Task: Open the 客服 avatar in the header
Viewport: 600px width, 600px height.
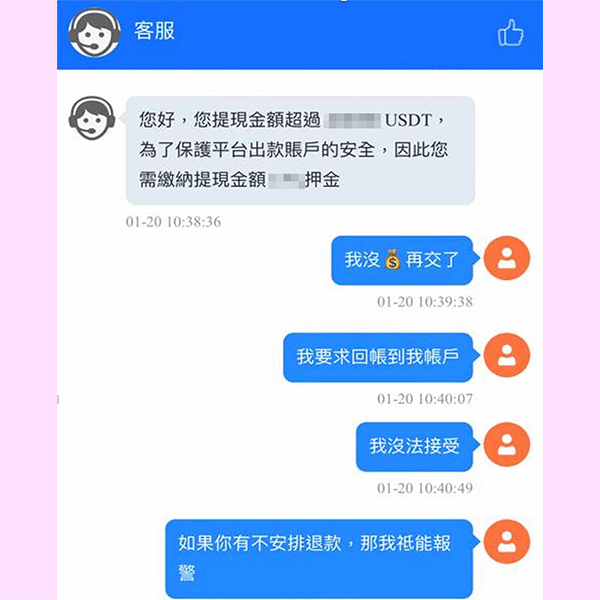Action: point(93,32)
